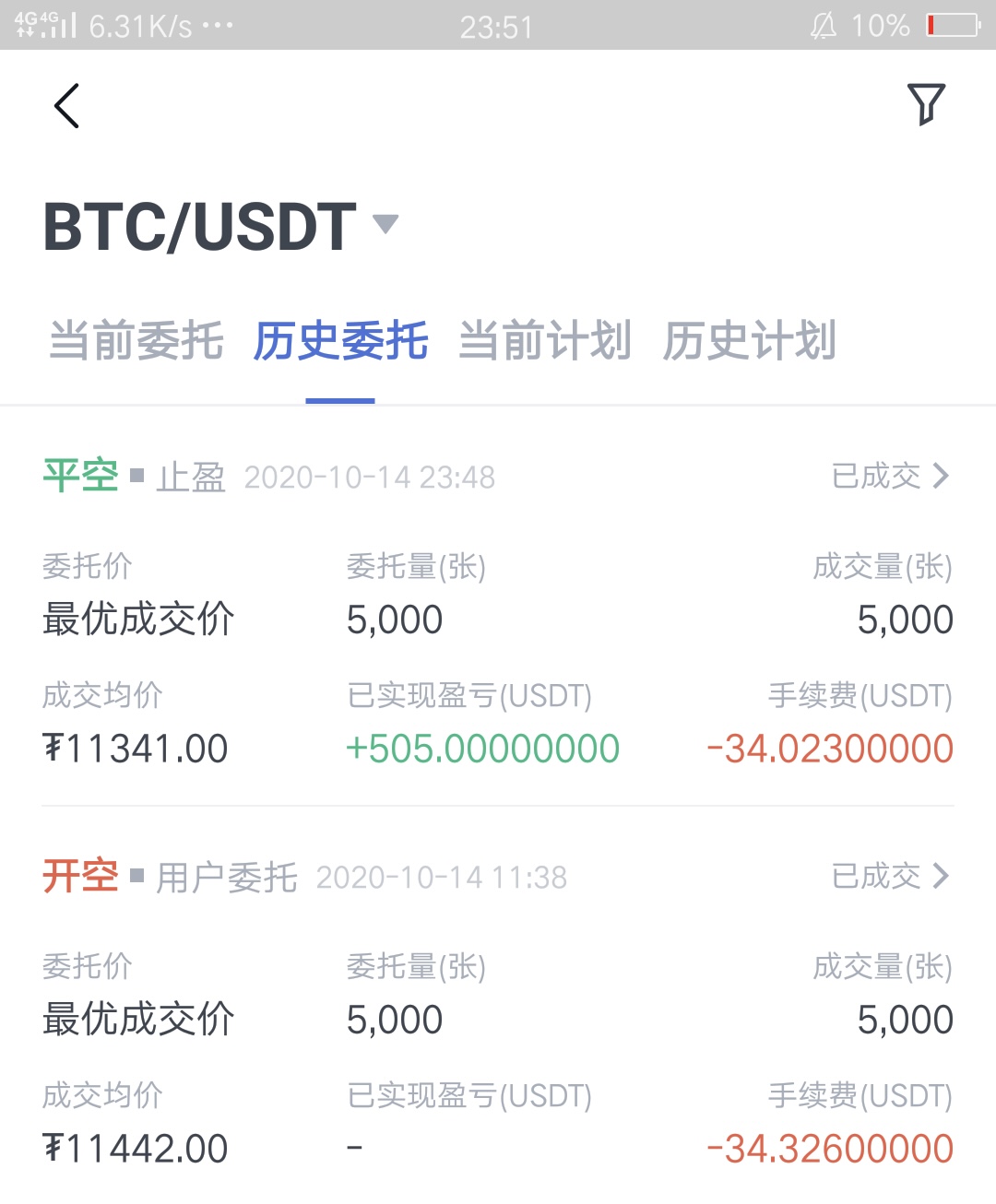Viewport: 996px width, 1204px height.
Task: Click the +505.00000000 profit value
Action: click(x=484, y=749)
